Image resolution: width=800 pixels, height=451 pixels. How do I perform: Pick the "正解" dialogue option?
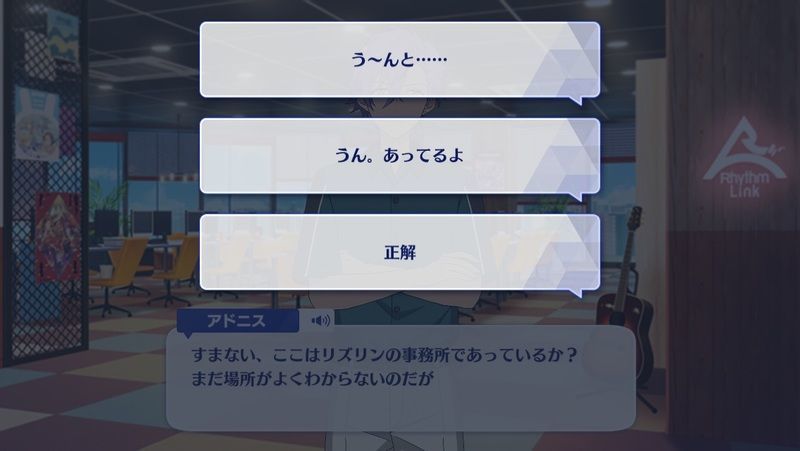399,252
